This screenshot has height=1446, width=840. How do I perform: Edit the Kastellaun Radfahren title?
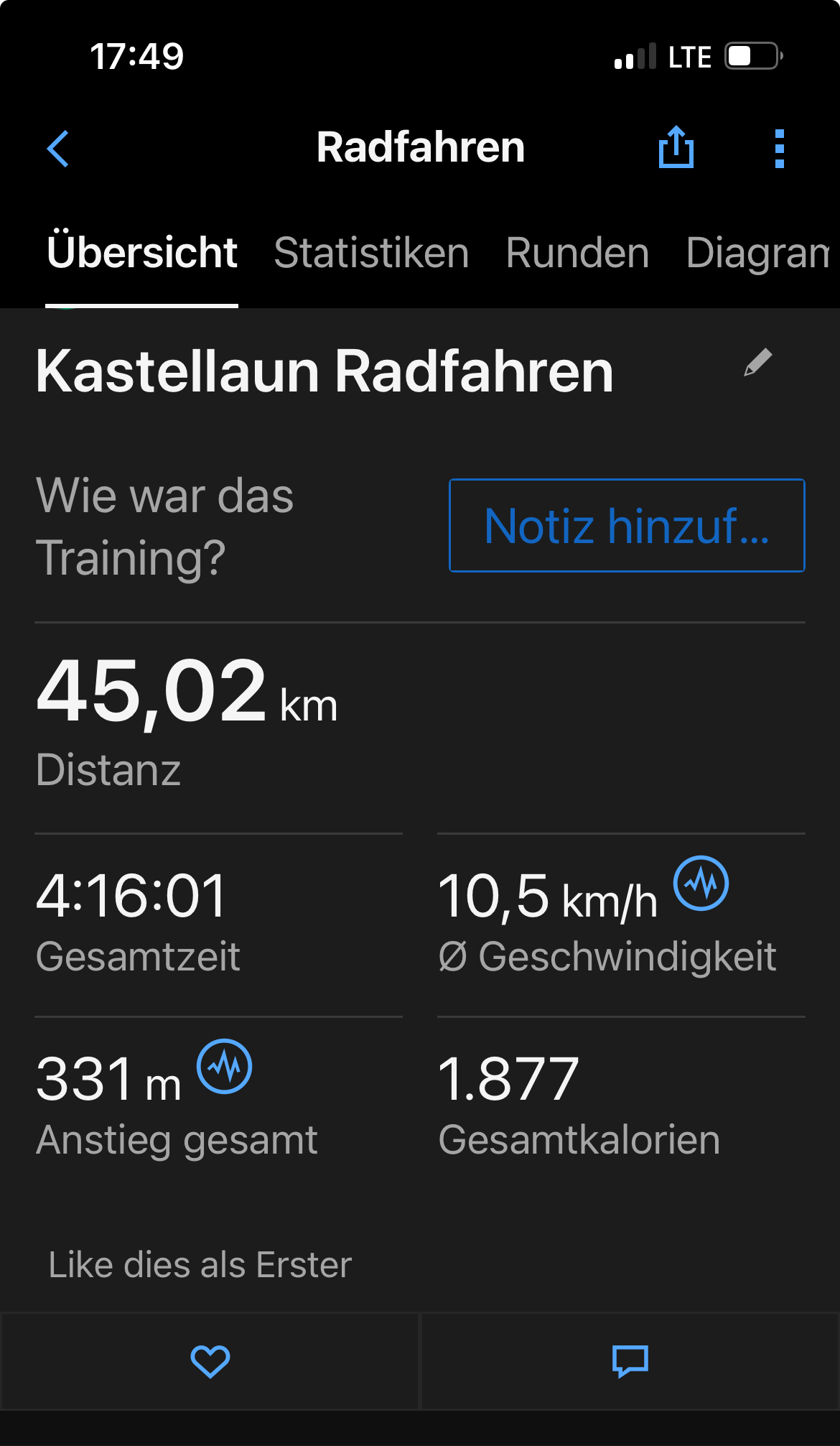tap(757, 363)
